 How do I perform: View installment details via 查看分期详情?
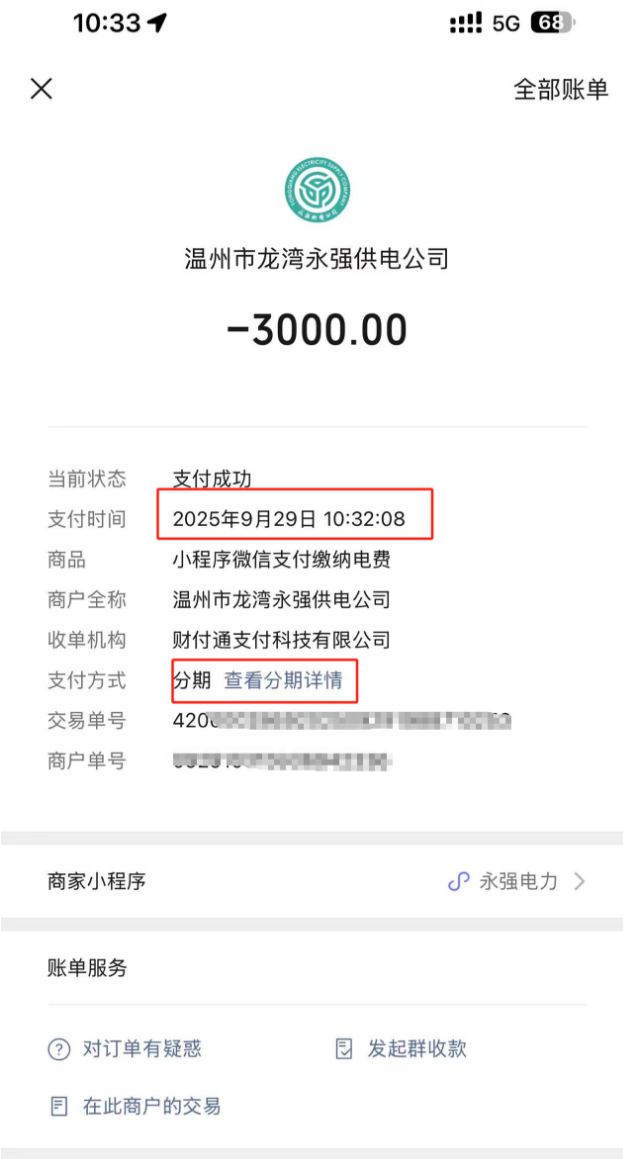(283, 681)
